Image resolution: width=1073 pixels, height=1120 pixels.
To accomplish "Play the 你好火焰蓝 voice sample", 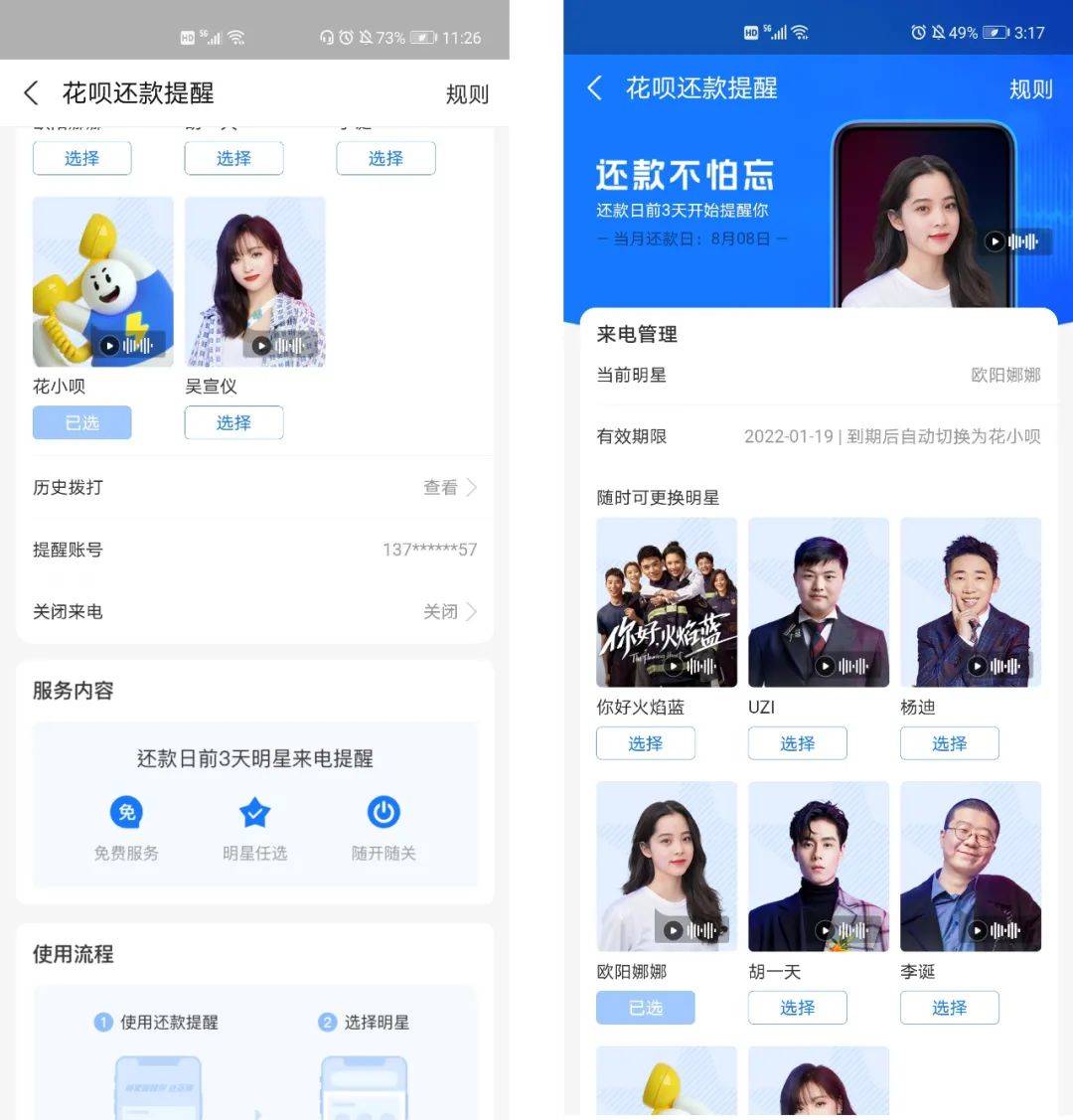I will pyautogui.click(x=674, y=666).
